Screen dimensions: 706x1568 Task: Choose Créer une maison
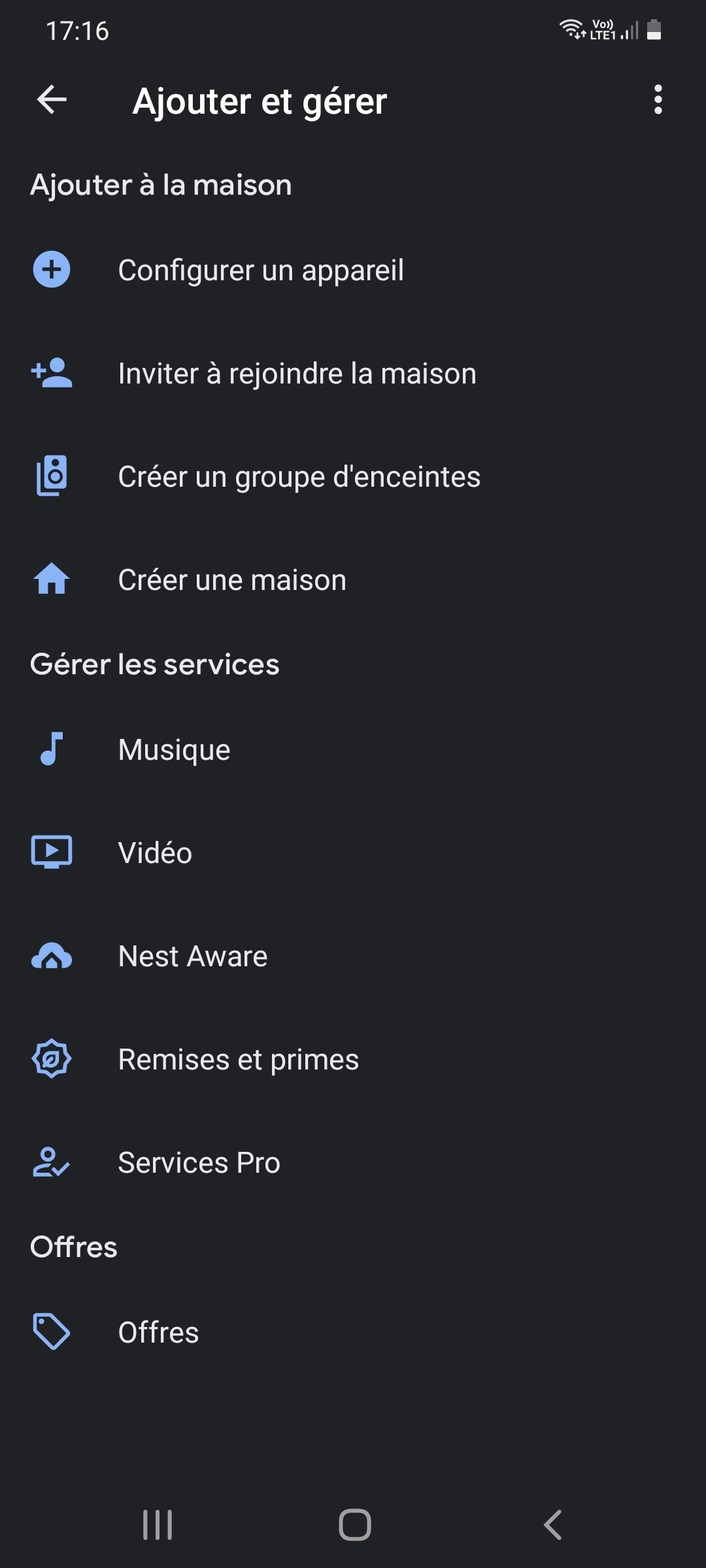353,580
